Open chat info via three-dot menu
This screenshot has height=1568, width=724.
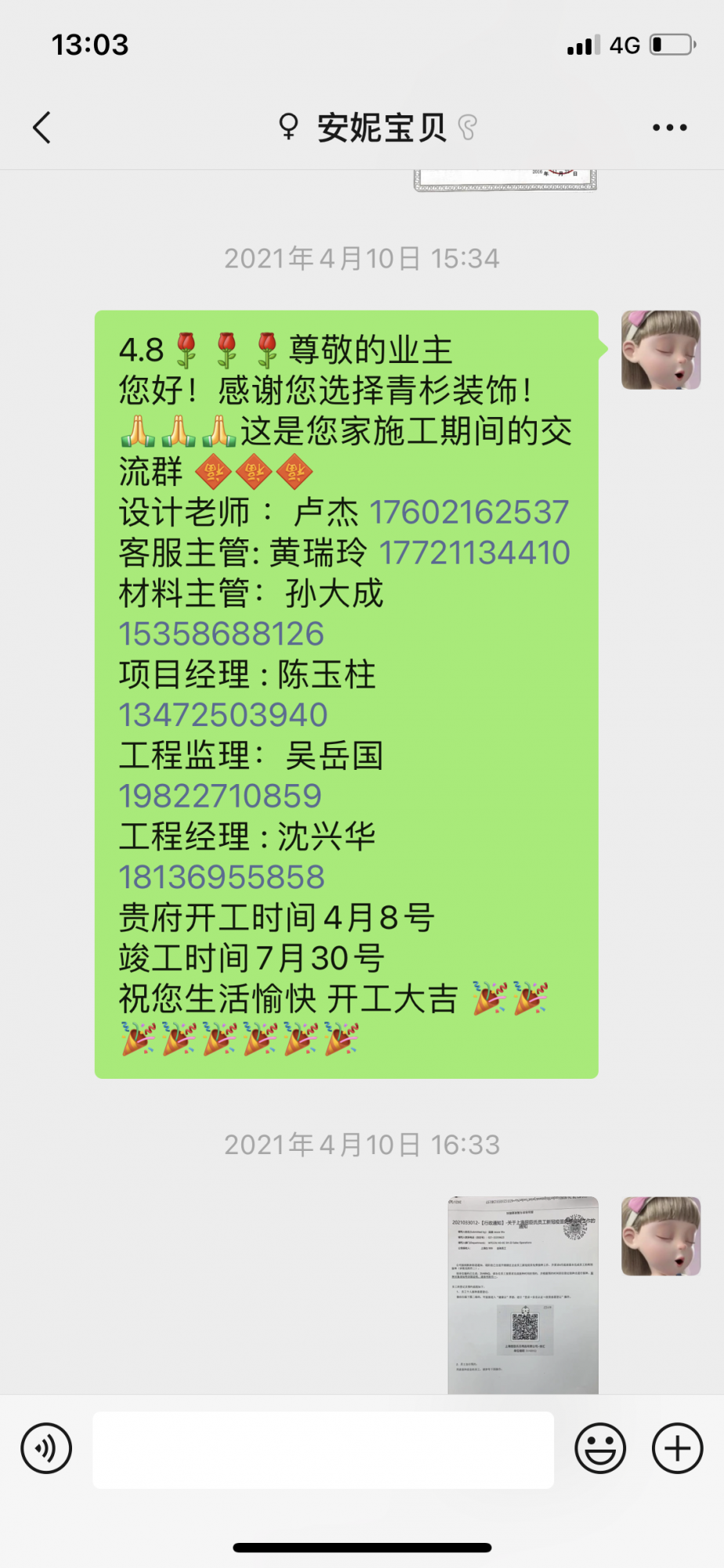669,127
